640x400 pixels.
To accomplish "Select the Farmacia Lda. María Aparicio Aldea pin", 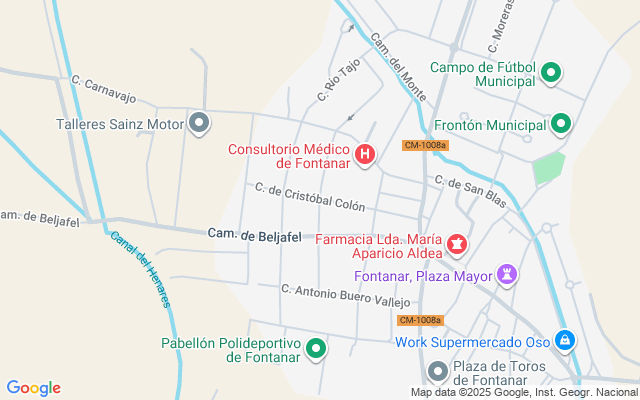I will (x=457, y=243).
